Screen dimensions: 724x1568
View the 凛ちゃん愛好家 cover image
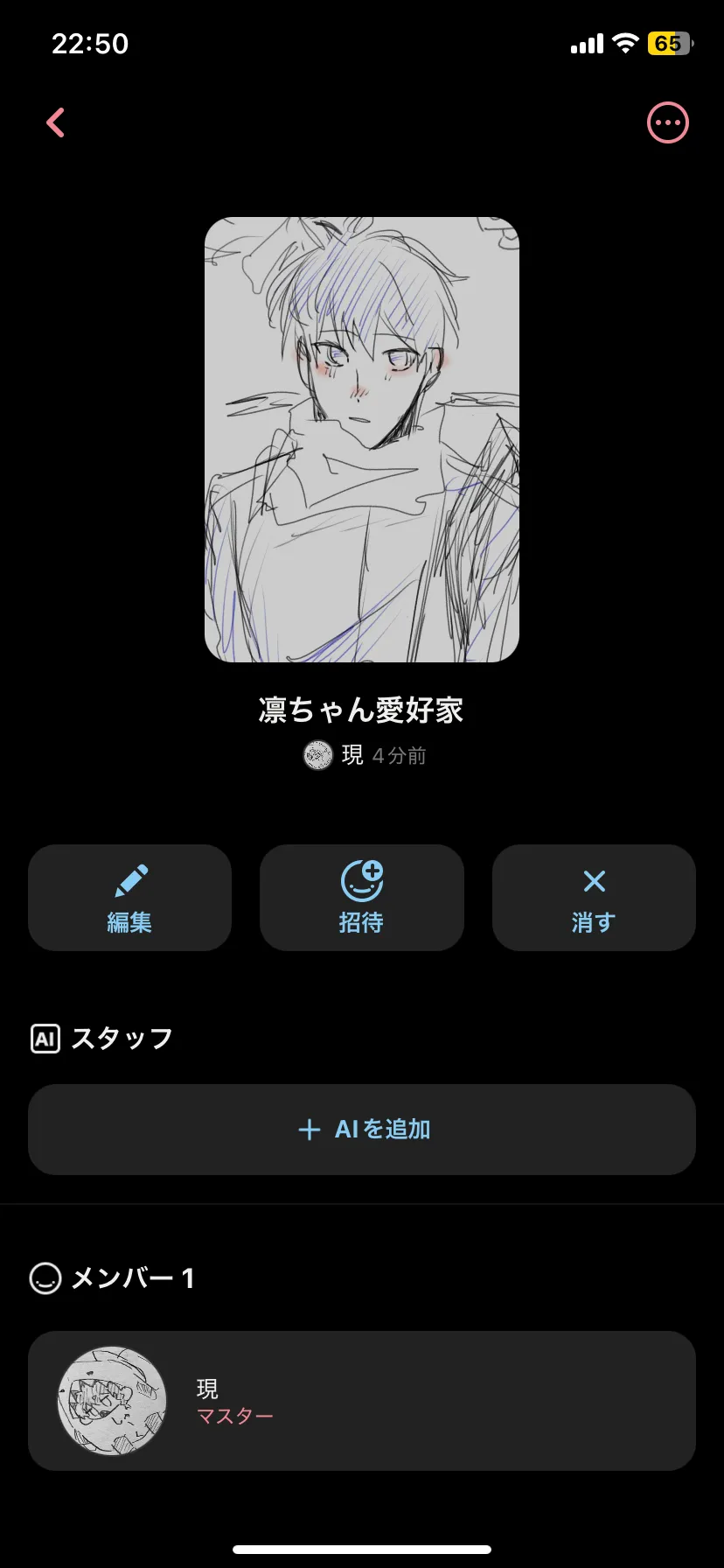362,439
